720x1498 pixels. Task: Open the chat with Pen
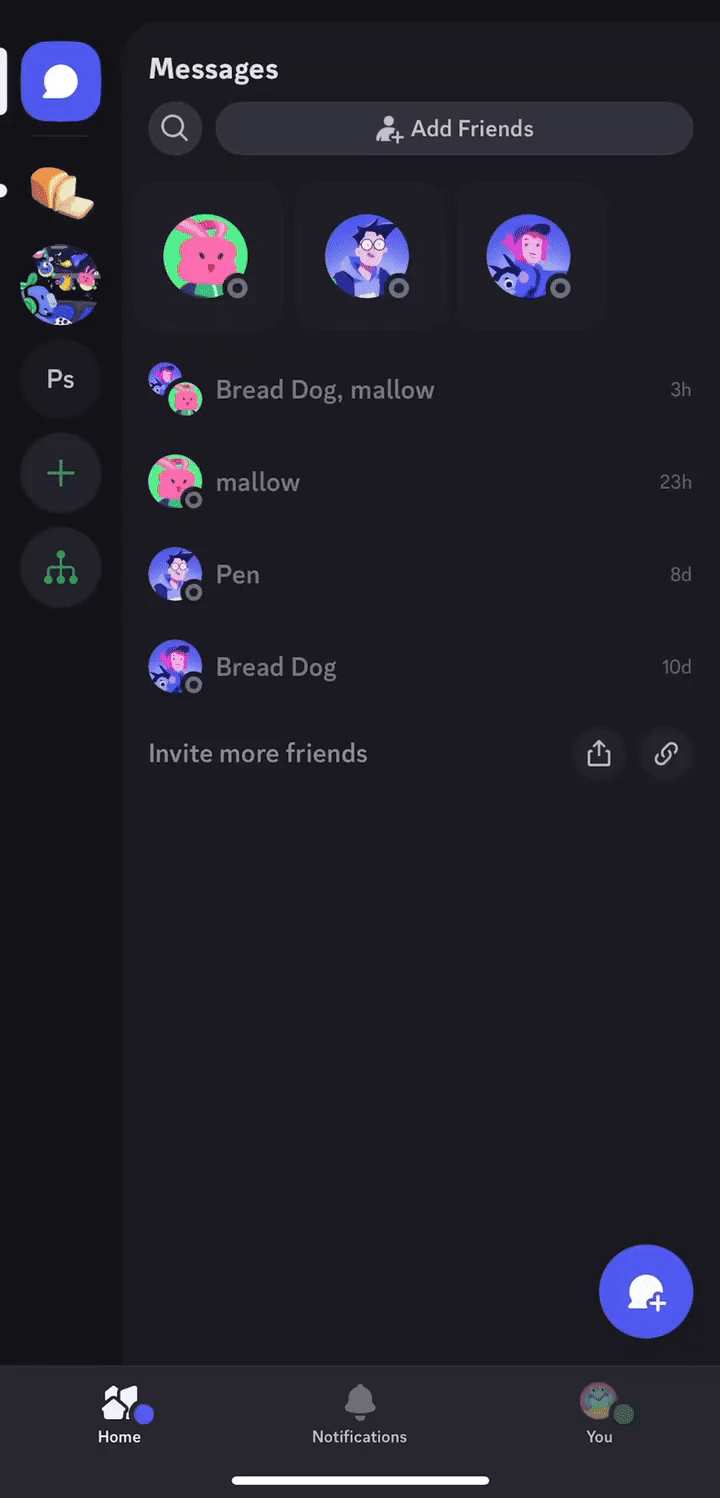click(420, 575)
